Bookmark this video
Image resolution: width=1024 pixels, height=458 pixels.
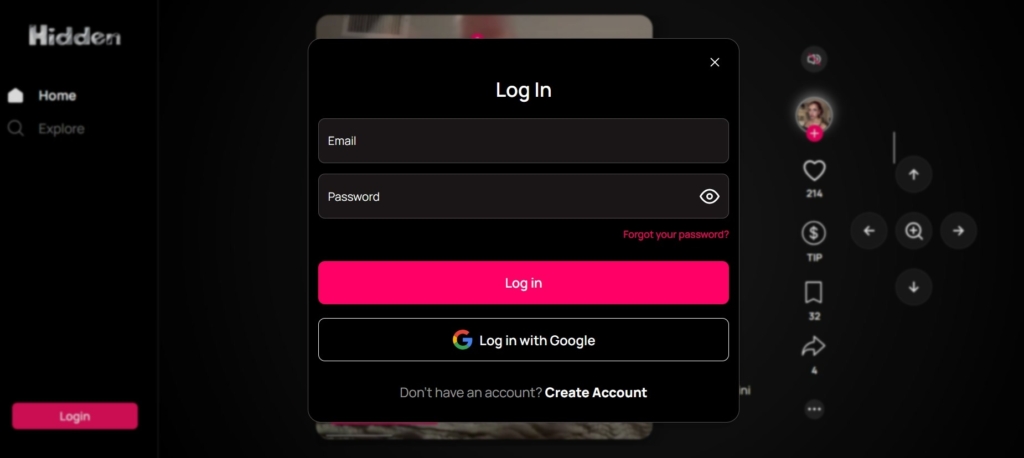click(814, 293)
